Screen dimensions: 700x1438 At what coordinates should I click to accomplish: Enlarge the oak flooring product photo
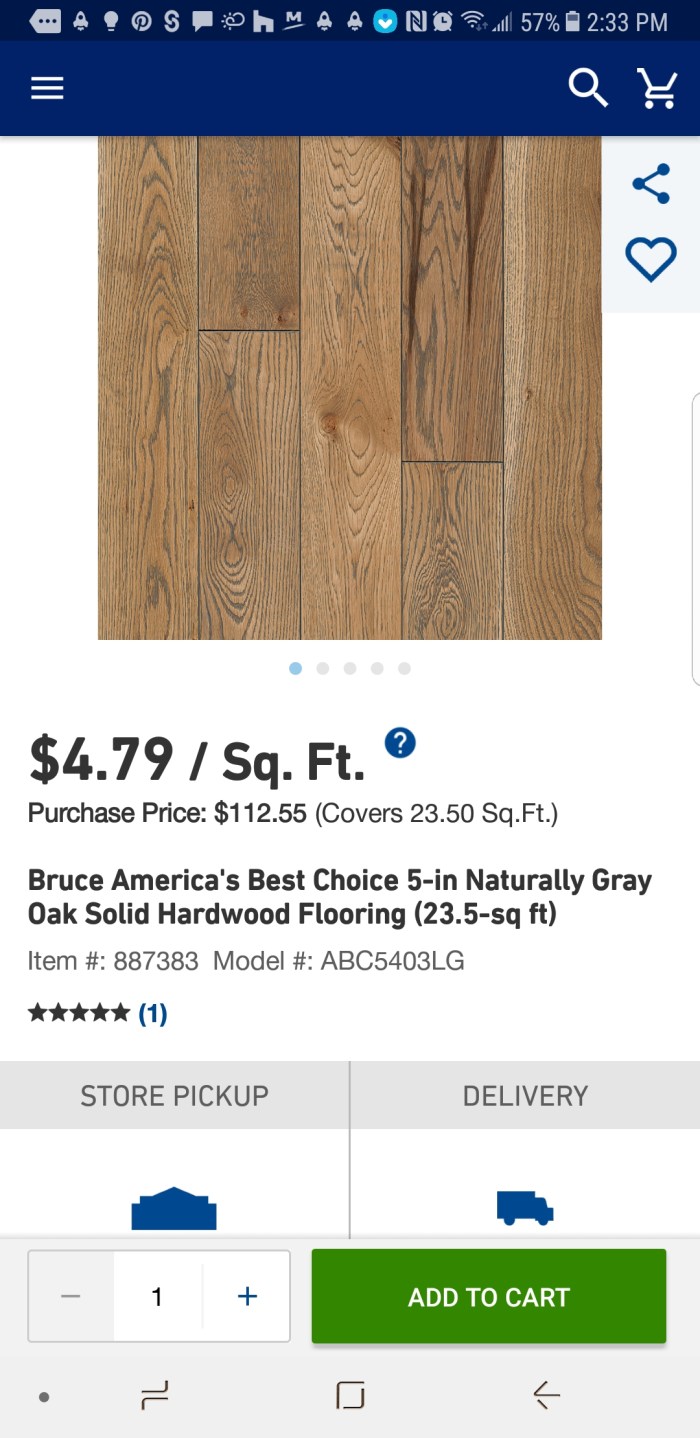350,388
